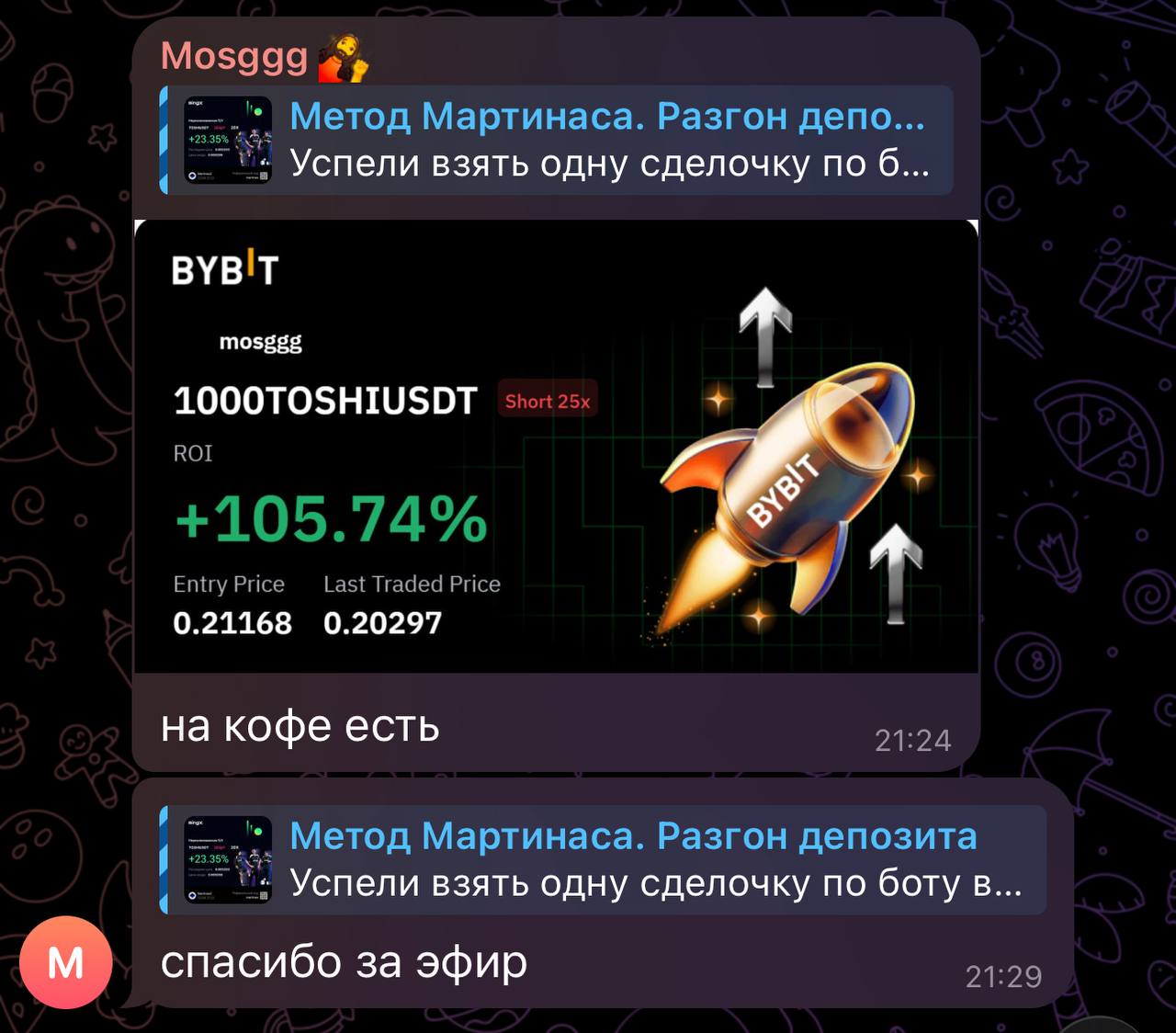Jump to the quoted message above the Bybit image
1176x1033 pixels.
click(556, 140)
